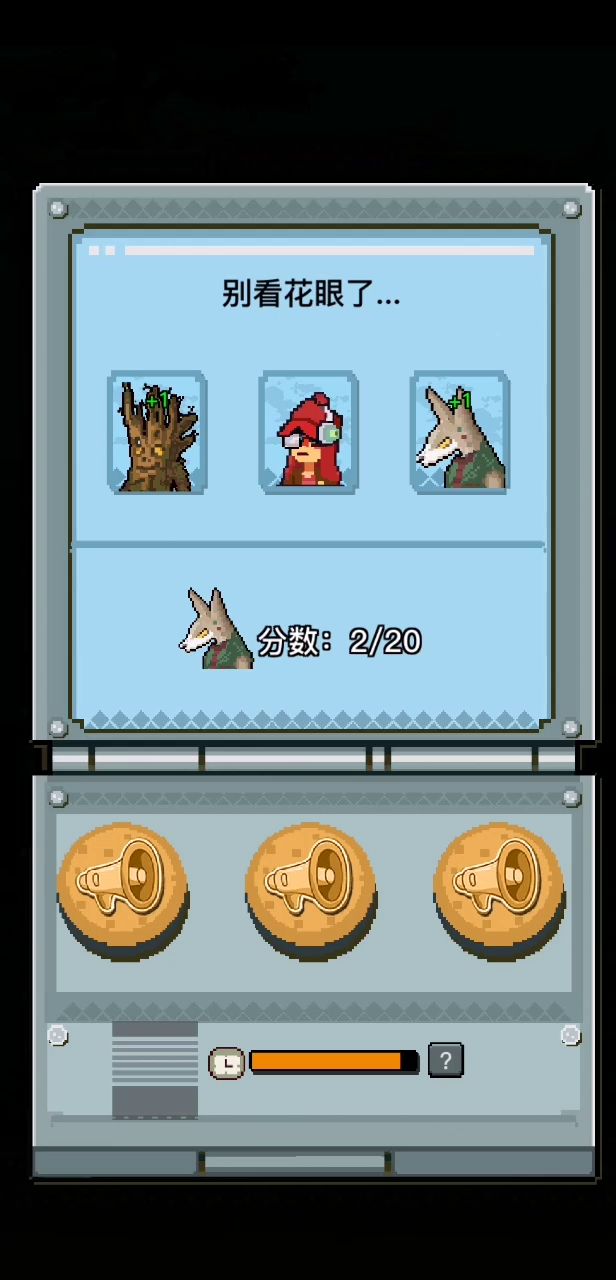Open the question mark help button
Screen dimensions: 616x1280
[x=445, y=1060]
